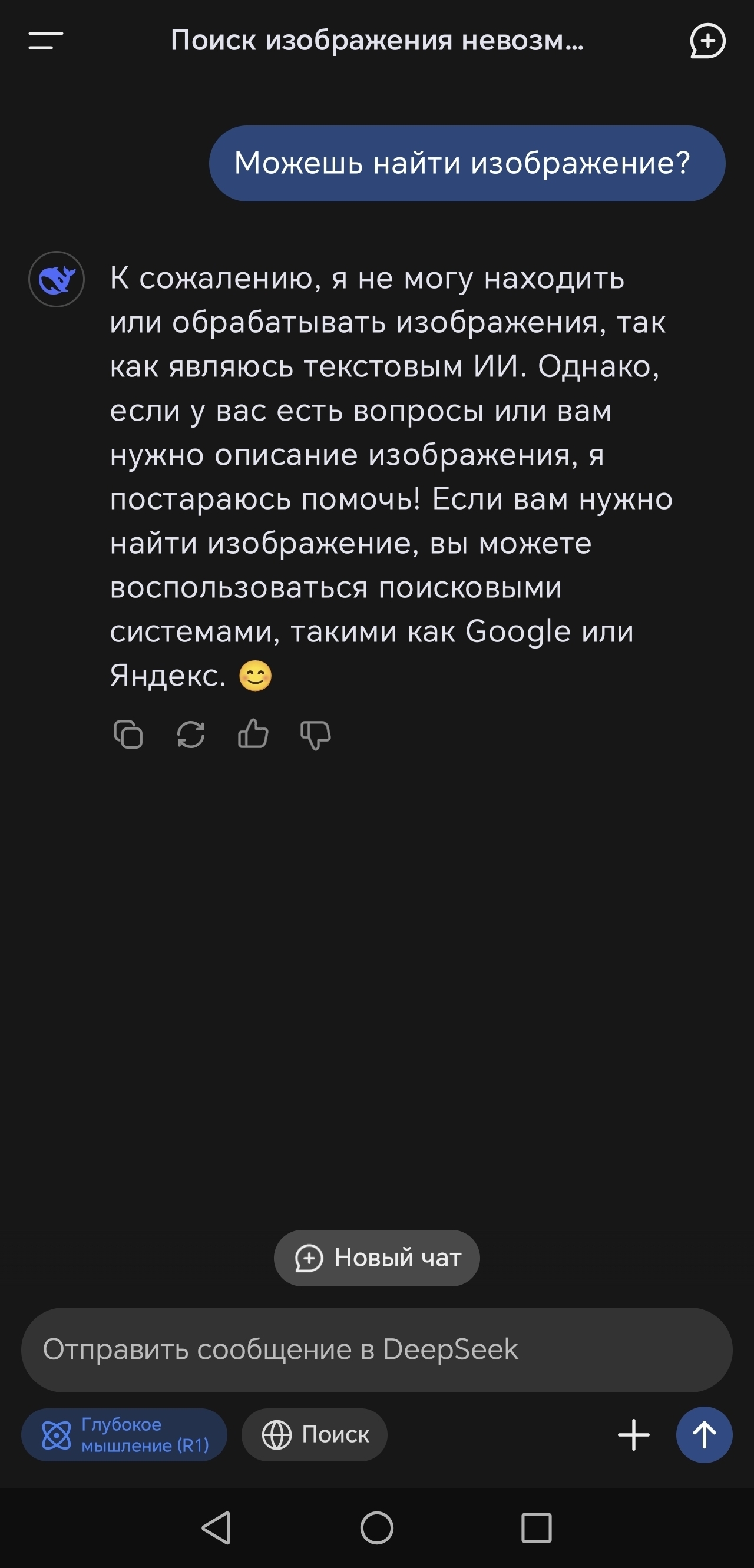The height and width of the screenshot is (1568, 754).
Task: Tap the Новый чат button
Action: 376,1258
